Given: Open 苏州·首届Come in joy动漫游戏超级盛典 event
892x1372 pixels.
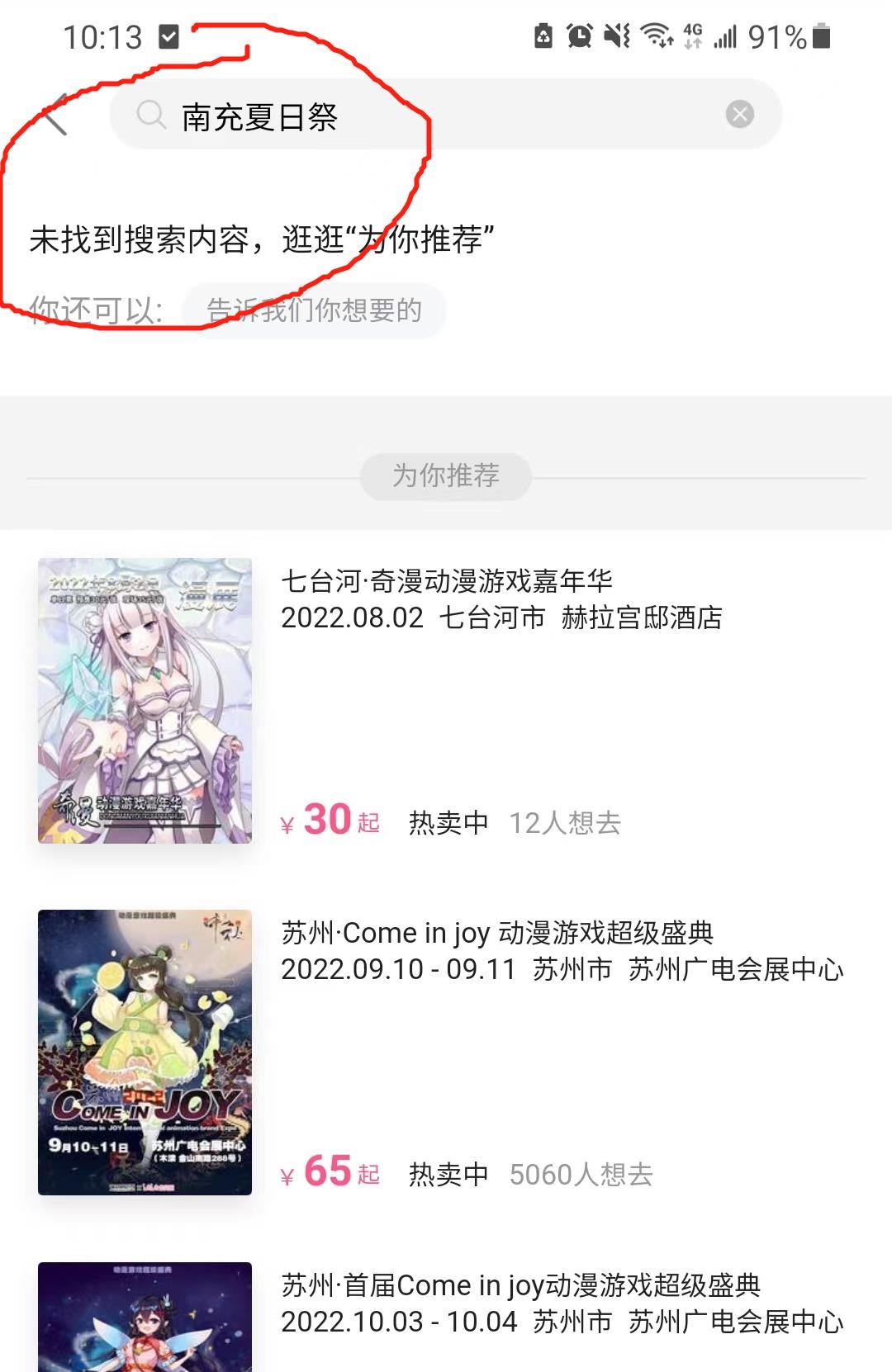Looking at the screenshot, I should [x=520, y=1285].
